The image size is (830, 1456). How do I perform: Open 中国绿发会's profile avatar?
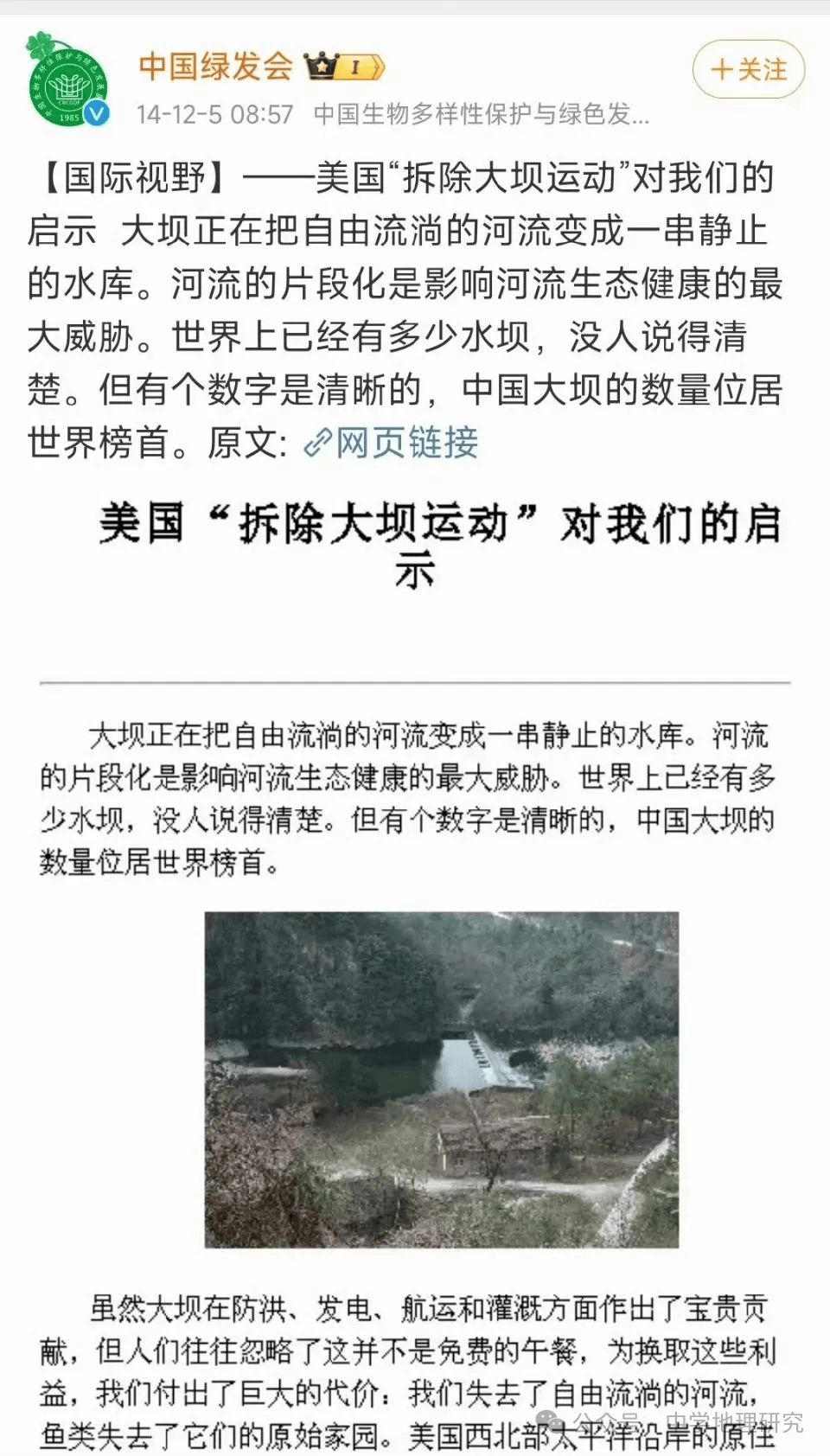67,82
